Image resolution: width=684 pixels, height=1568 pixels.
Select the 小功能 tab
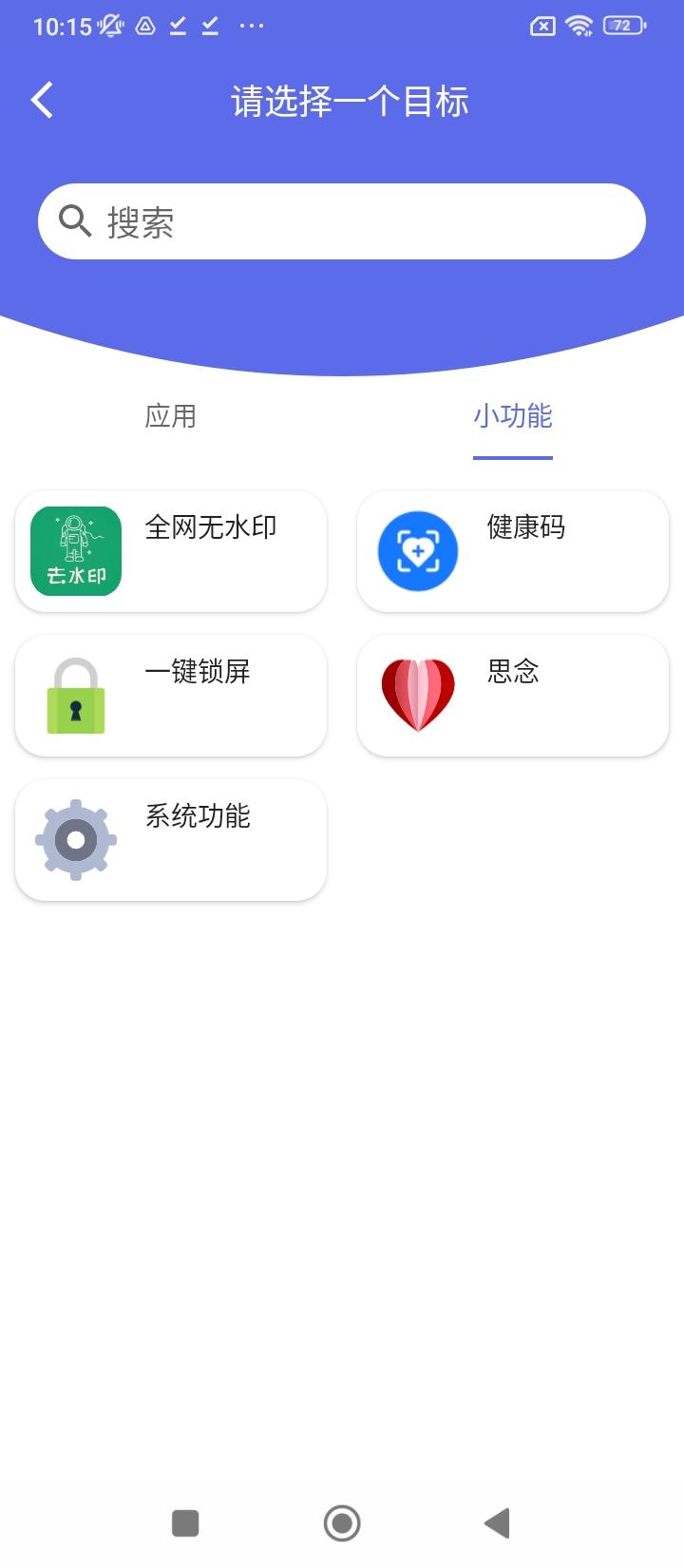click(513, 416)
